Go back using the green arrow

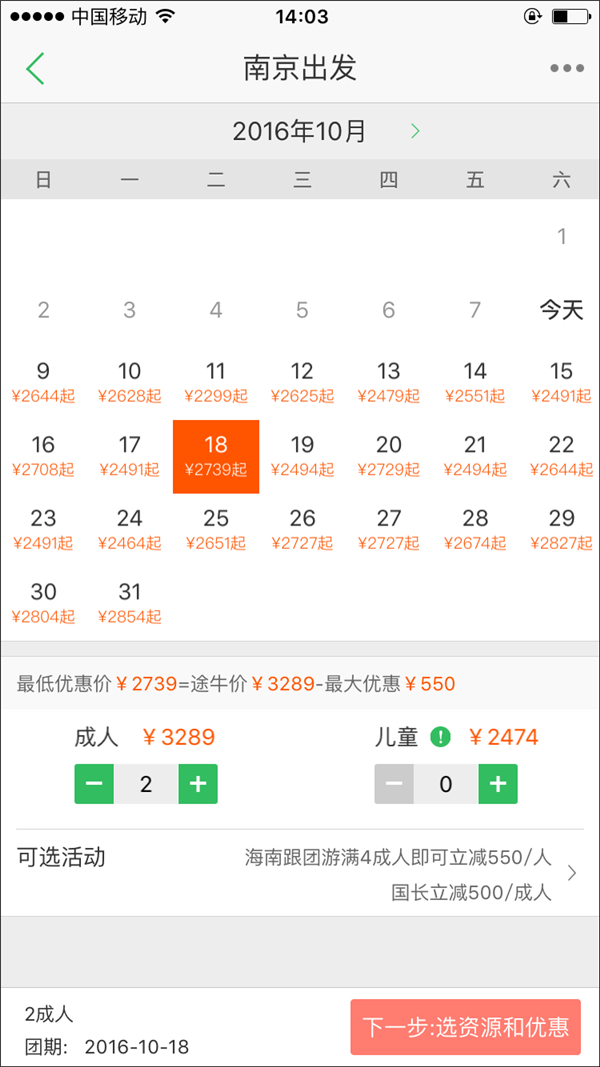click(36, 69)
